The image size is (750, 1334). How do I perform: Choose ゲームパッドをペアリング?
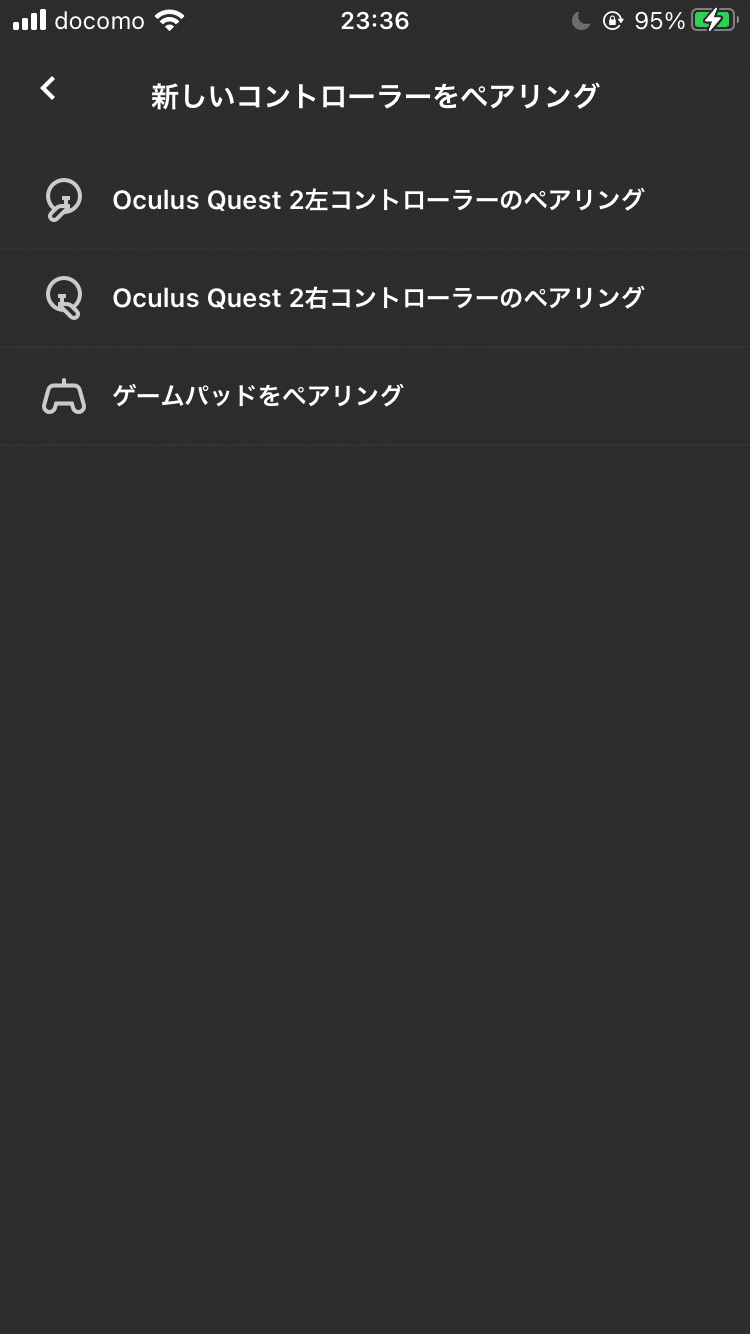tap(375, 396)
